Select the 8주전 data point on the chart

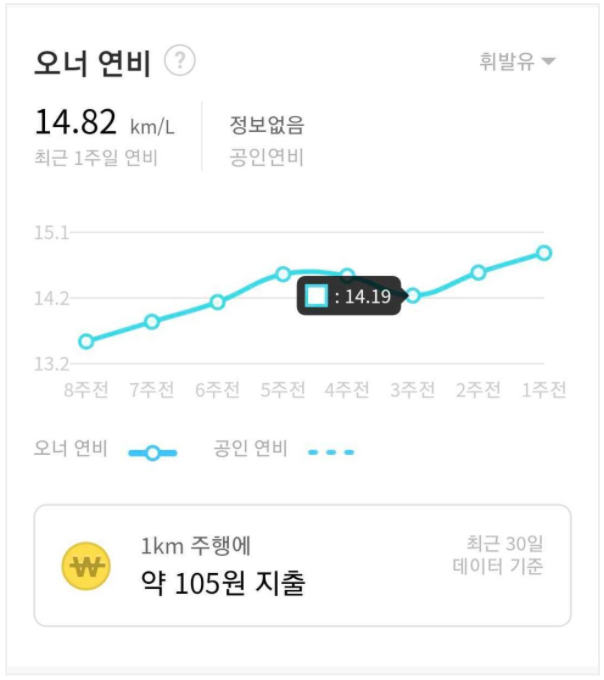click(x=86, y=341)
